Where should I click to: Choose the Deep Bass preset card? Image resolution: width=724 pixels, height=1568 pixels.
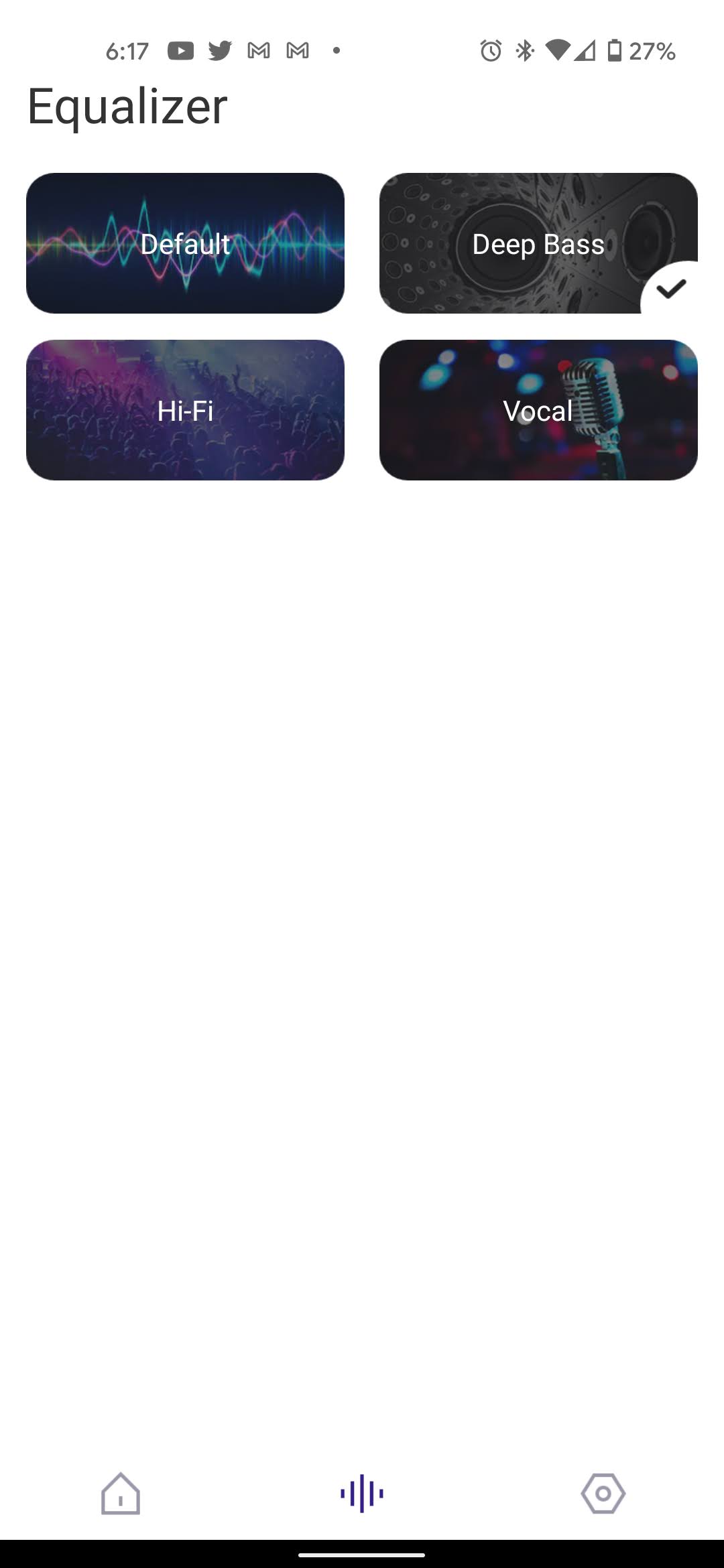pyautogui.click(x=538, y=243)
